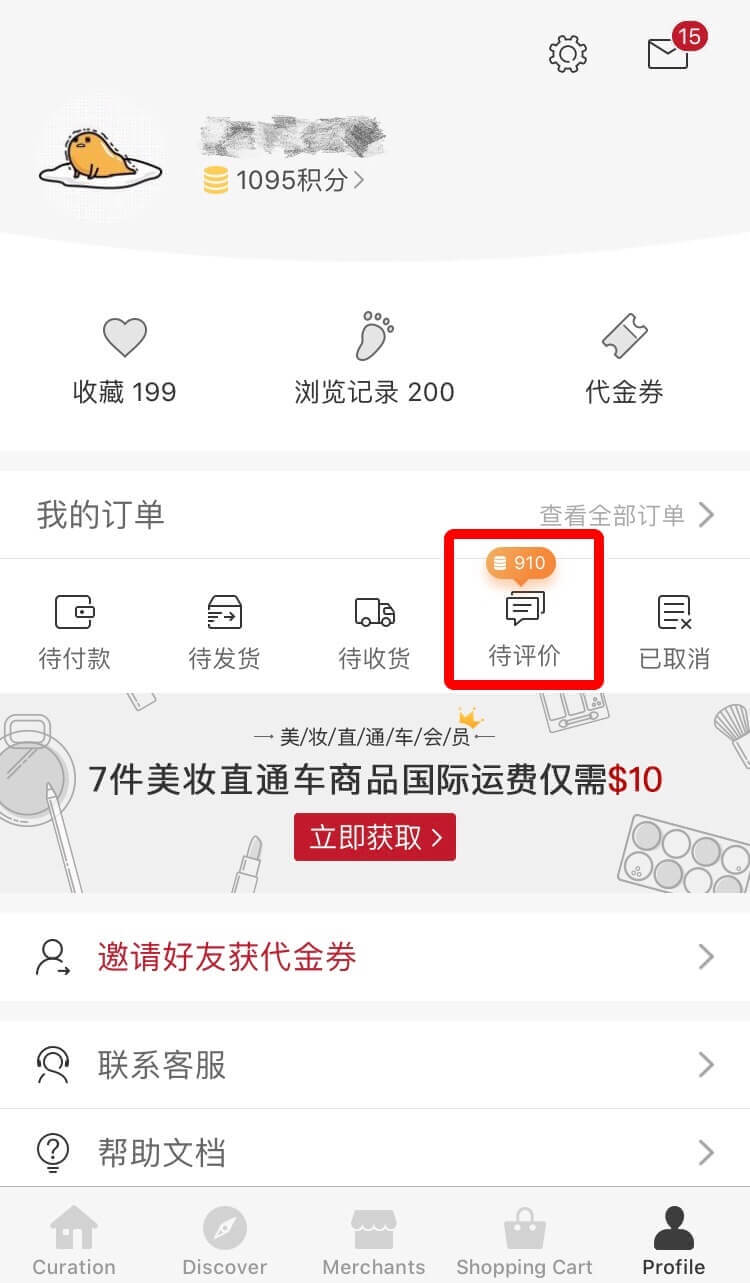
Task: Open 待收货 orders awaiting delivery
Action: (374, 631)
